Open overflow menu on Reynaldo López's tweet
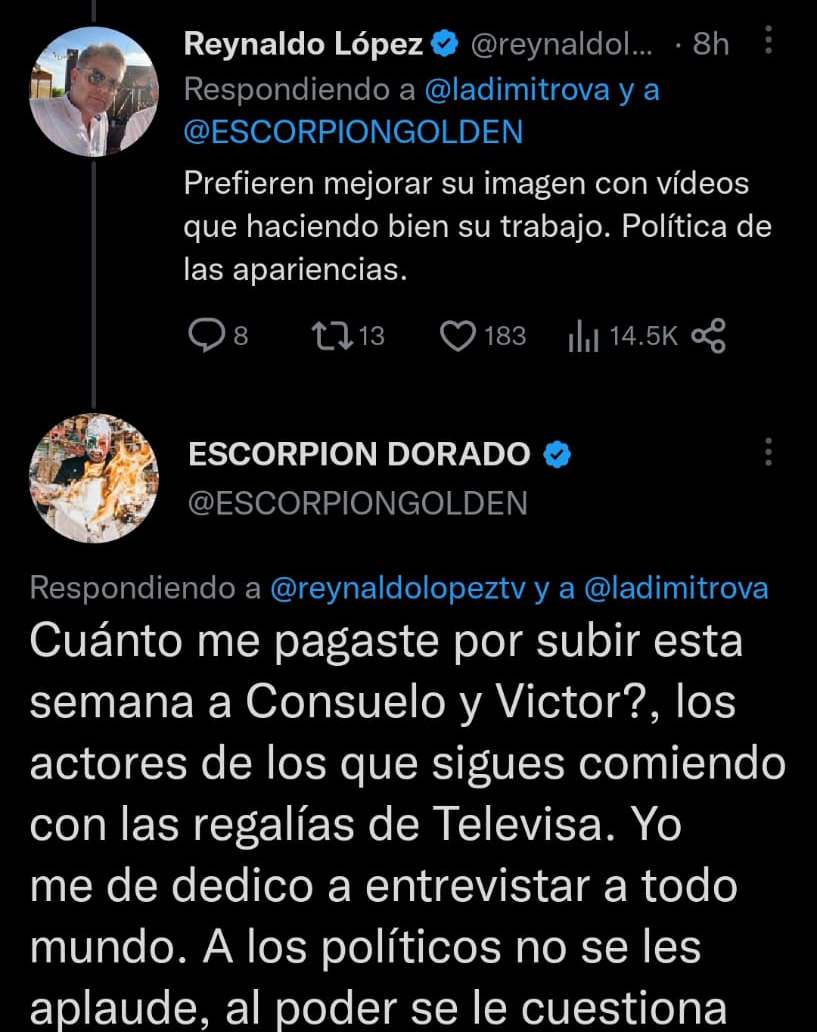This screenshot has height=1032, width=817. coord(768,40)
